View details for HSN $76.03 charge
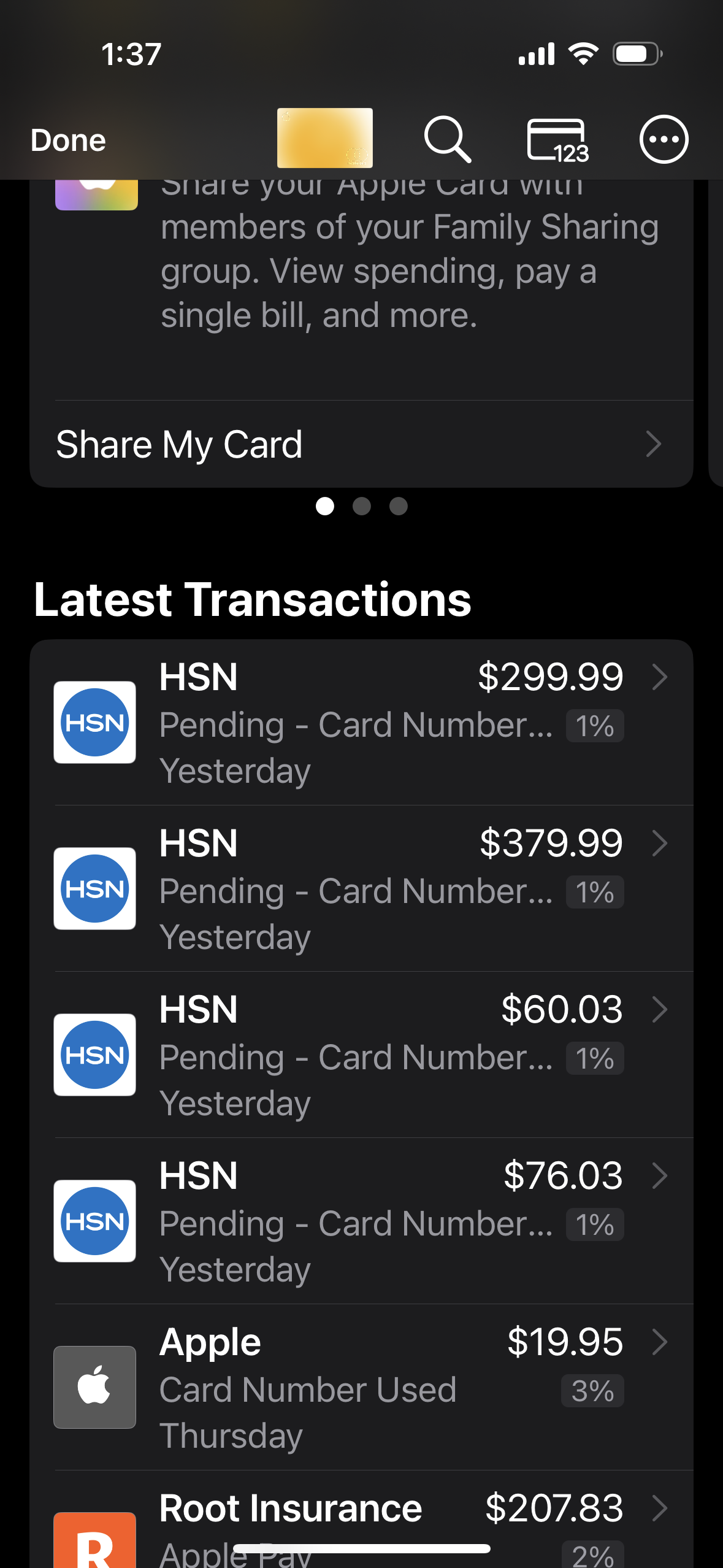The image size is (723, 1568). click(361, 1221)
